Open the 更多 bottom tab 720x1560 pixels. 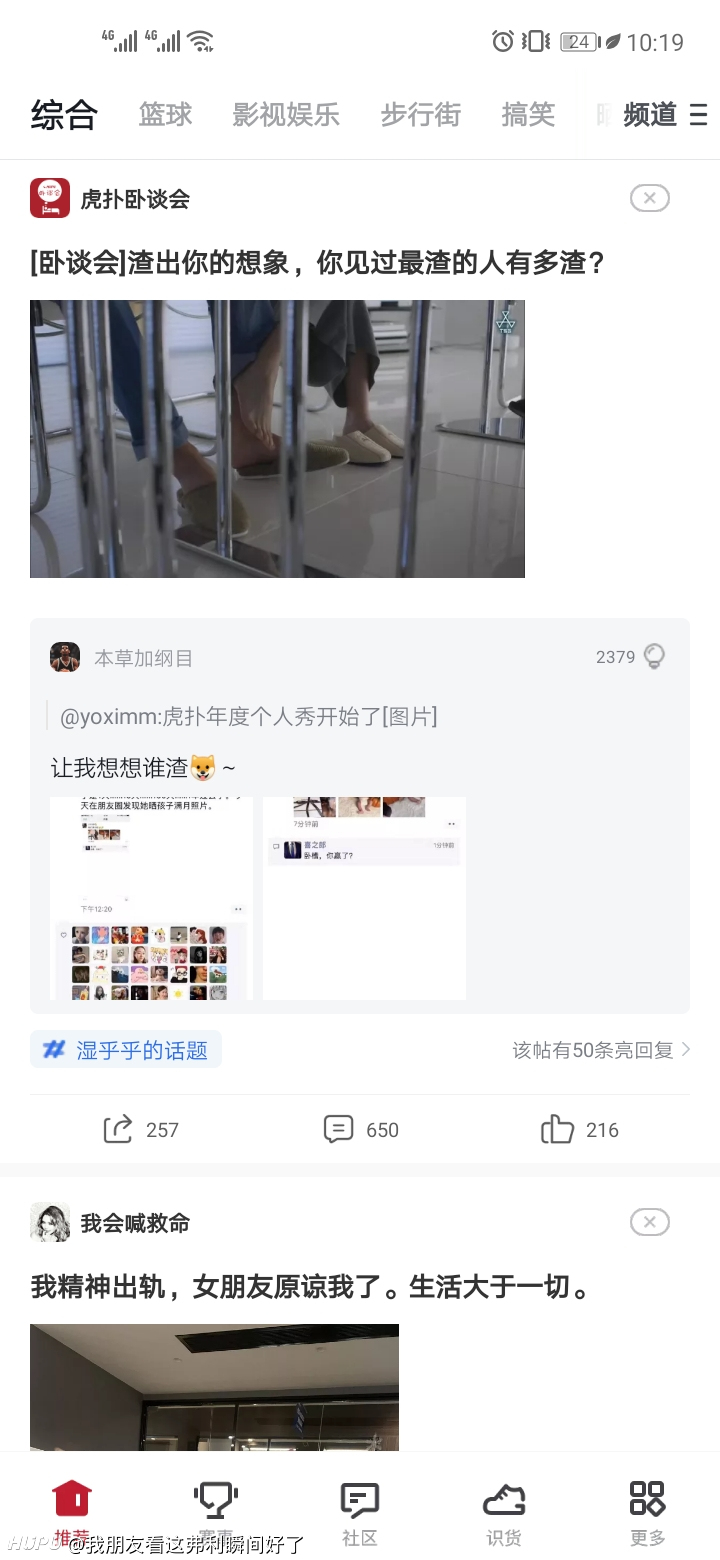click(648, 1514)
